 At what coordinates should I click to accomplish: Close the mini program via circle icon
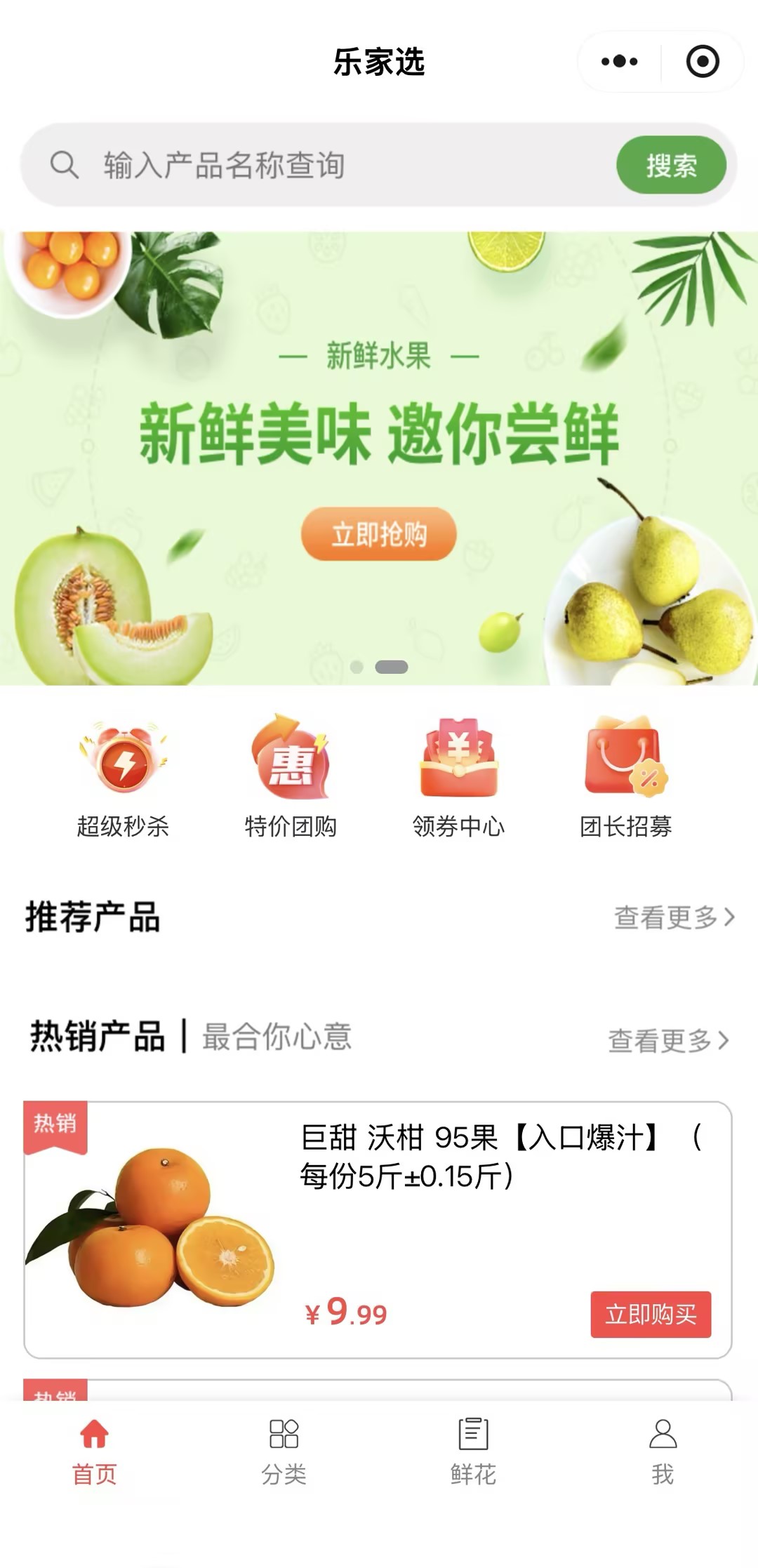point(702,62)
